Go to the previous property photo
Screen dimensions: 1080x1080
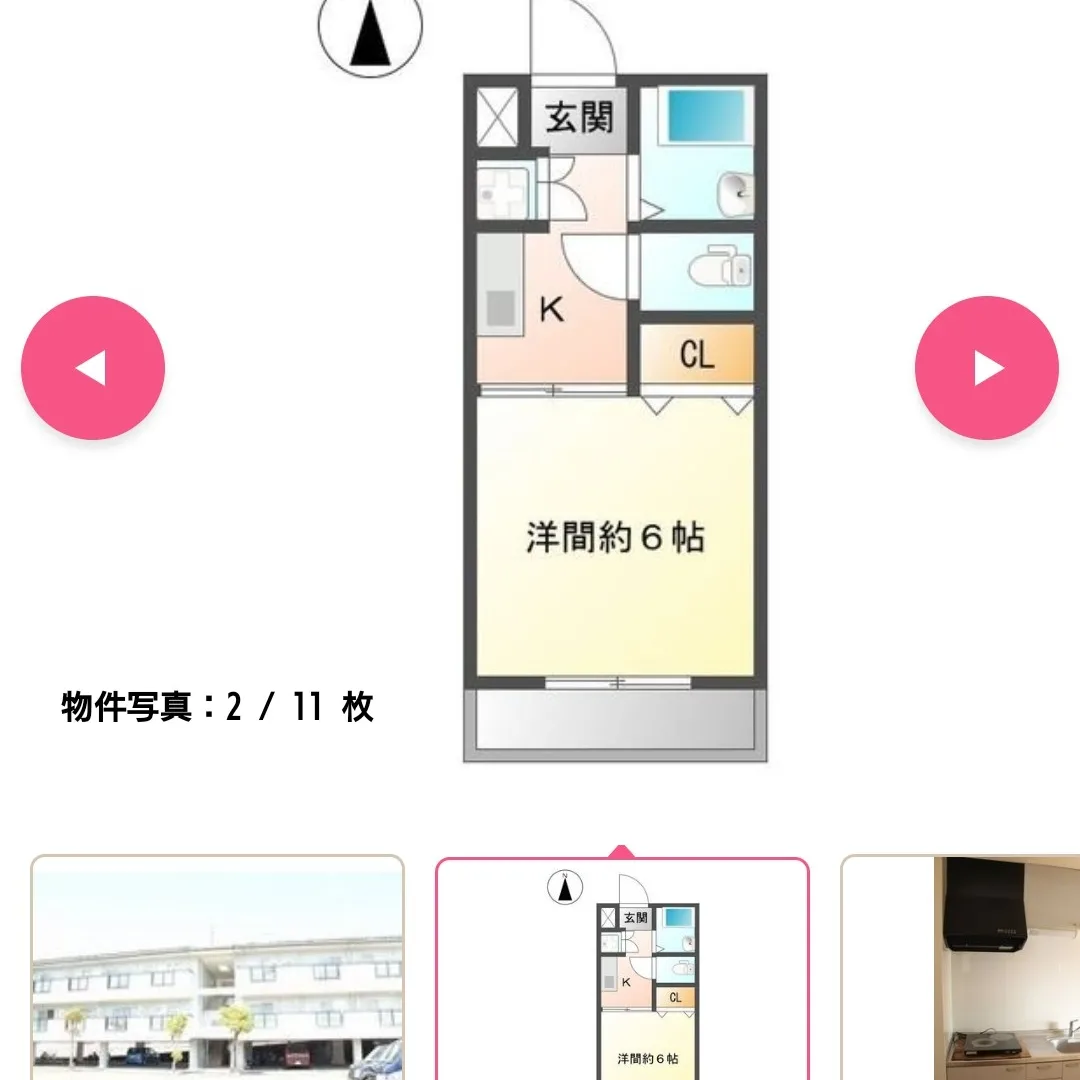tap(93, 368)
